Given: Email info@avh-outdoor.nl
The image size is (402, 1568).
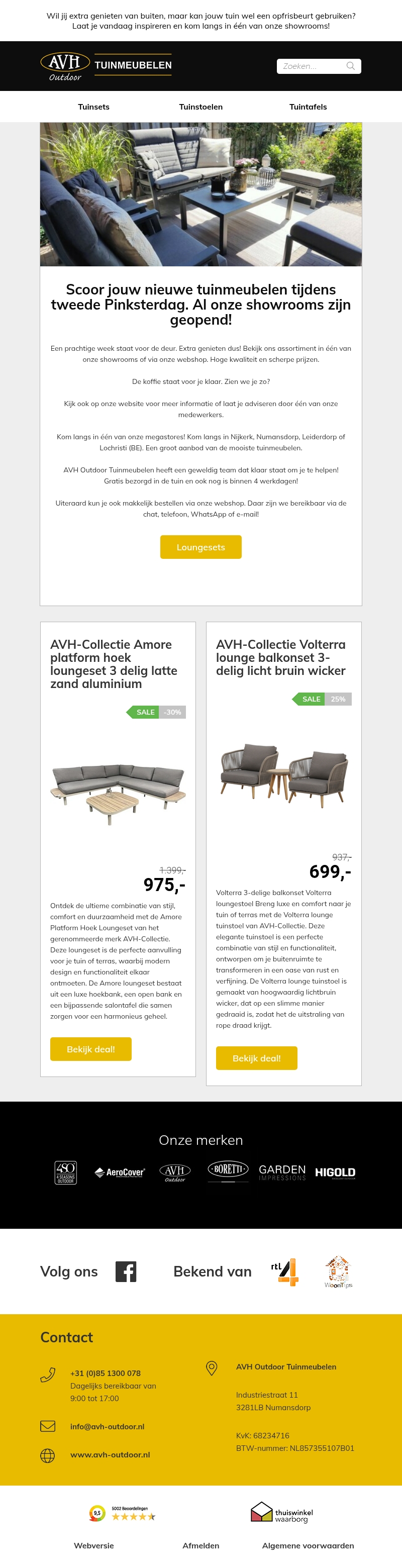Looking at the screenshot, I should pyautogui.click(x=107, y=1426).
